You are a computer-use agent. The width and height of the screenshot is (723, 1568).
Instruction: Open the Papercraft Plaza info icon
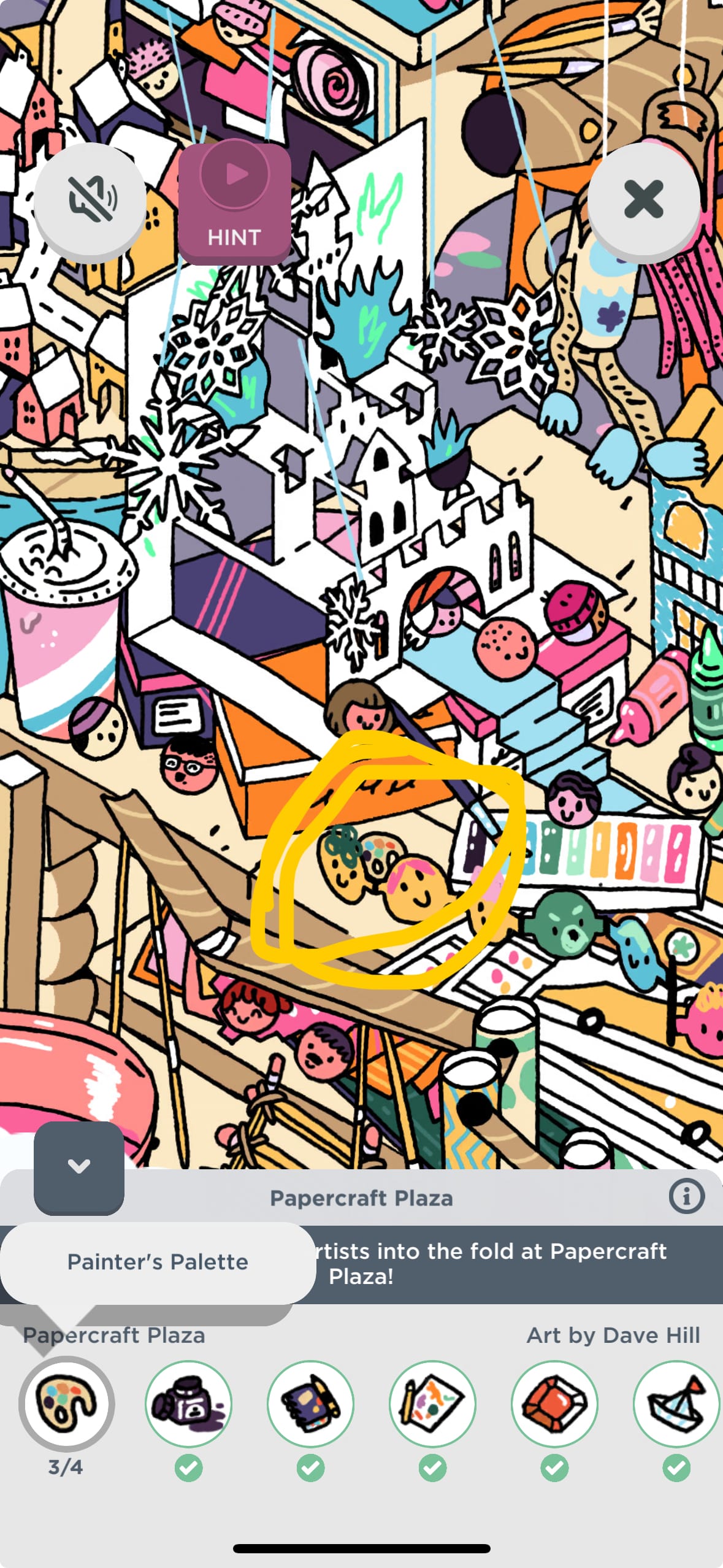coord(686,1196)
